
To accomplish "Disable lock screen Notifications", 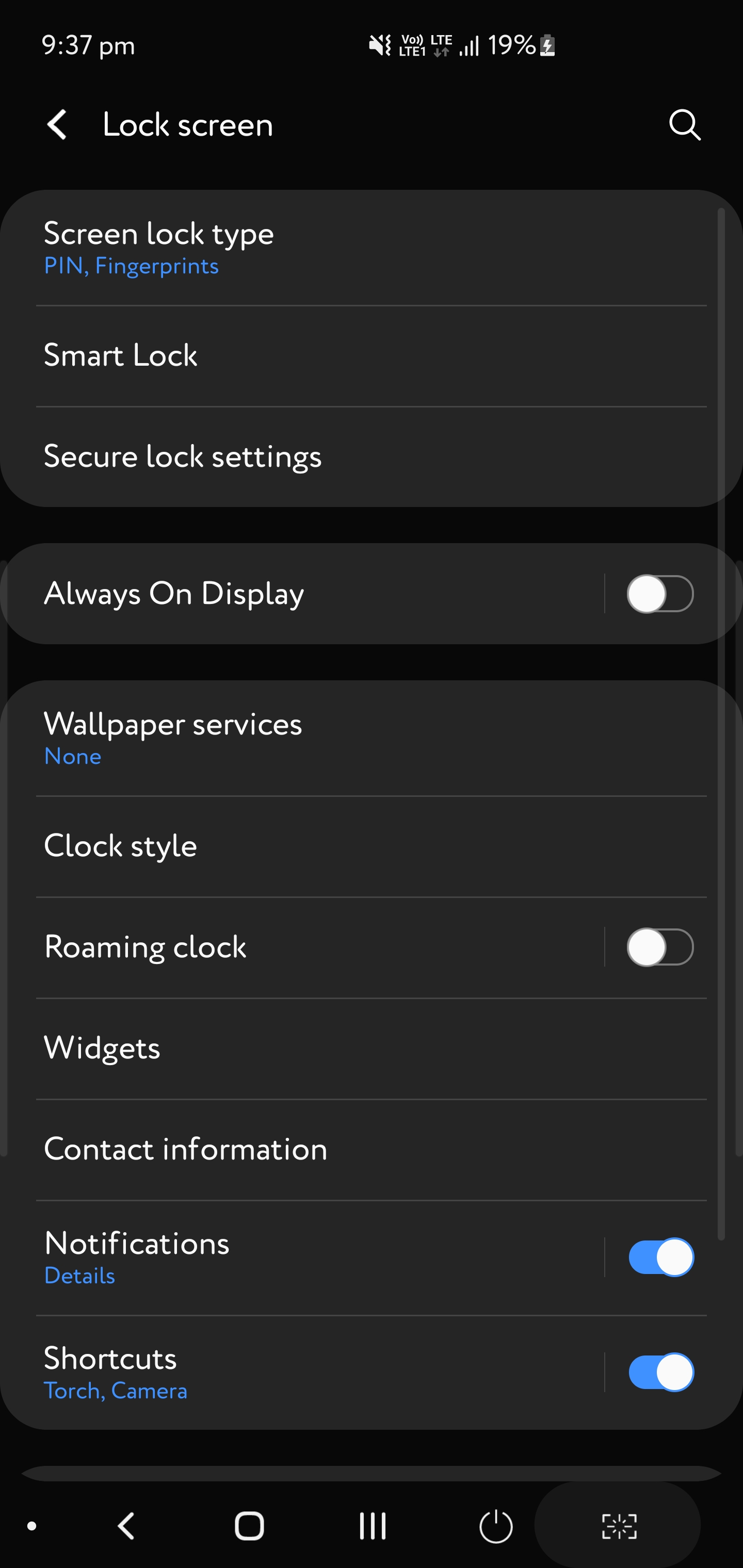I will [661, 1256].
